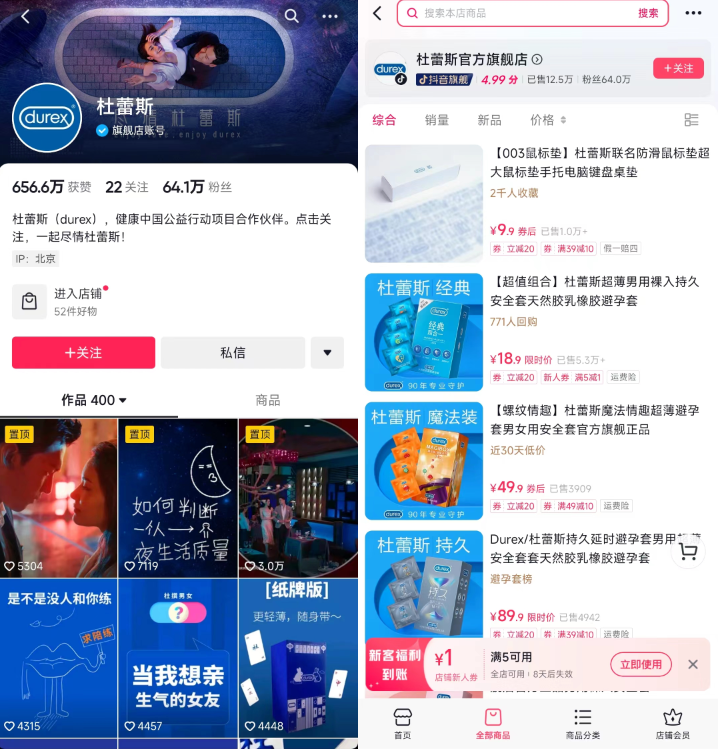Open the magnifier search icon on Durex profile
The height and width of the screenshot is (749, 718).
pyautogui.click(x=291, y=16)
